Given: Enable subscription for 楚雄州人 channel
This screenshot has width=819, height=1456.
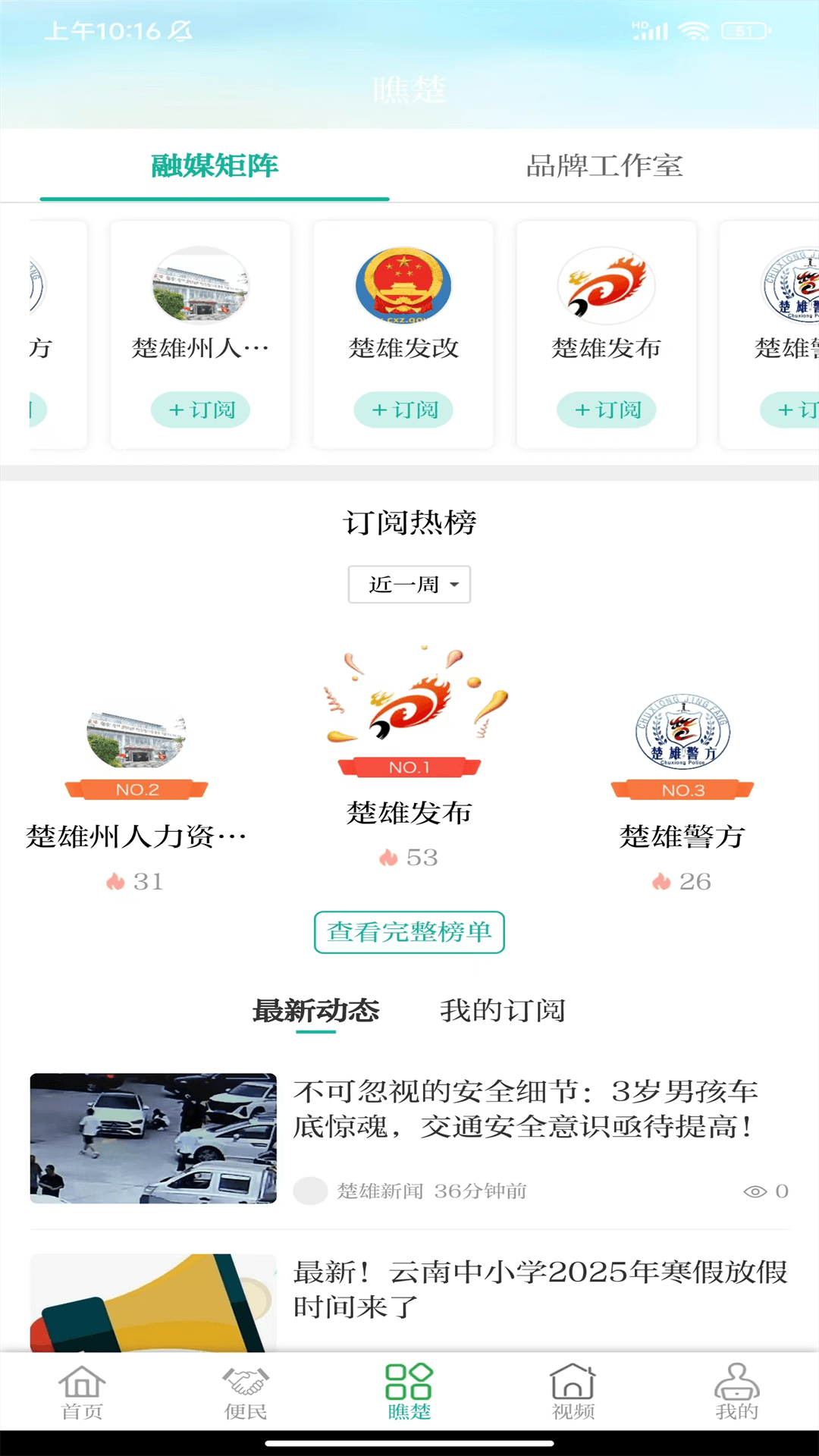Looking at the screenshot, I should 201,409.
